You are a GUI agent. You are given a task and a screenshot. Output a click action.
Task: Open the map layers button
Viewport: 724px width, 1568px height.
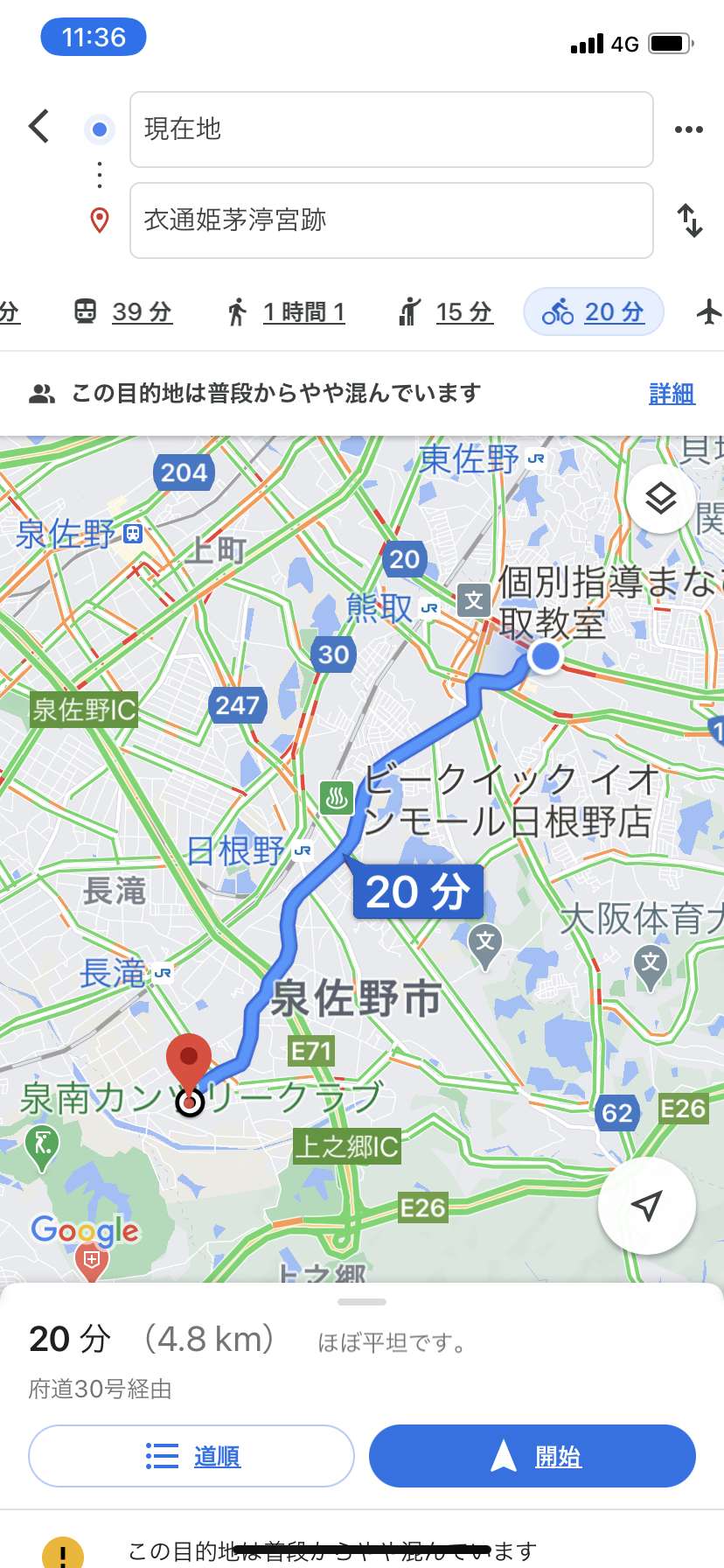660,499
